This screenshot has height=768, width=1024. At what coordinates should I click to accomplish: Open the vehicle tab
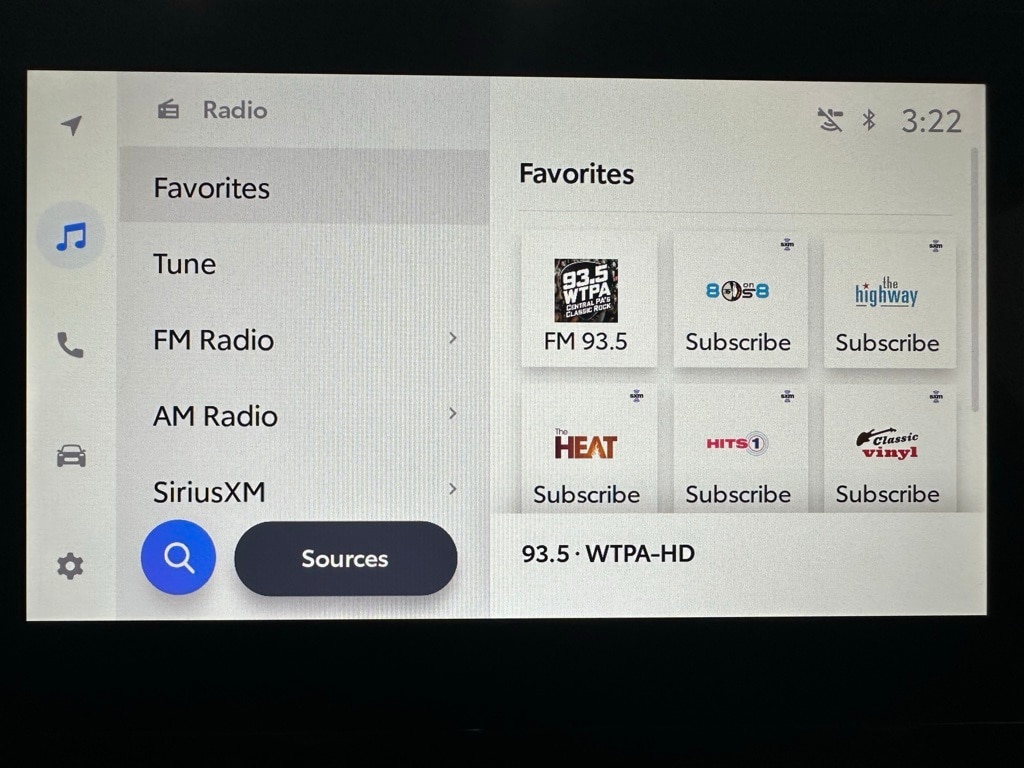pyautogui.click(x=71, y=456)
